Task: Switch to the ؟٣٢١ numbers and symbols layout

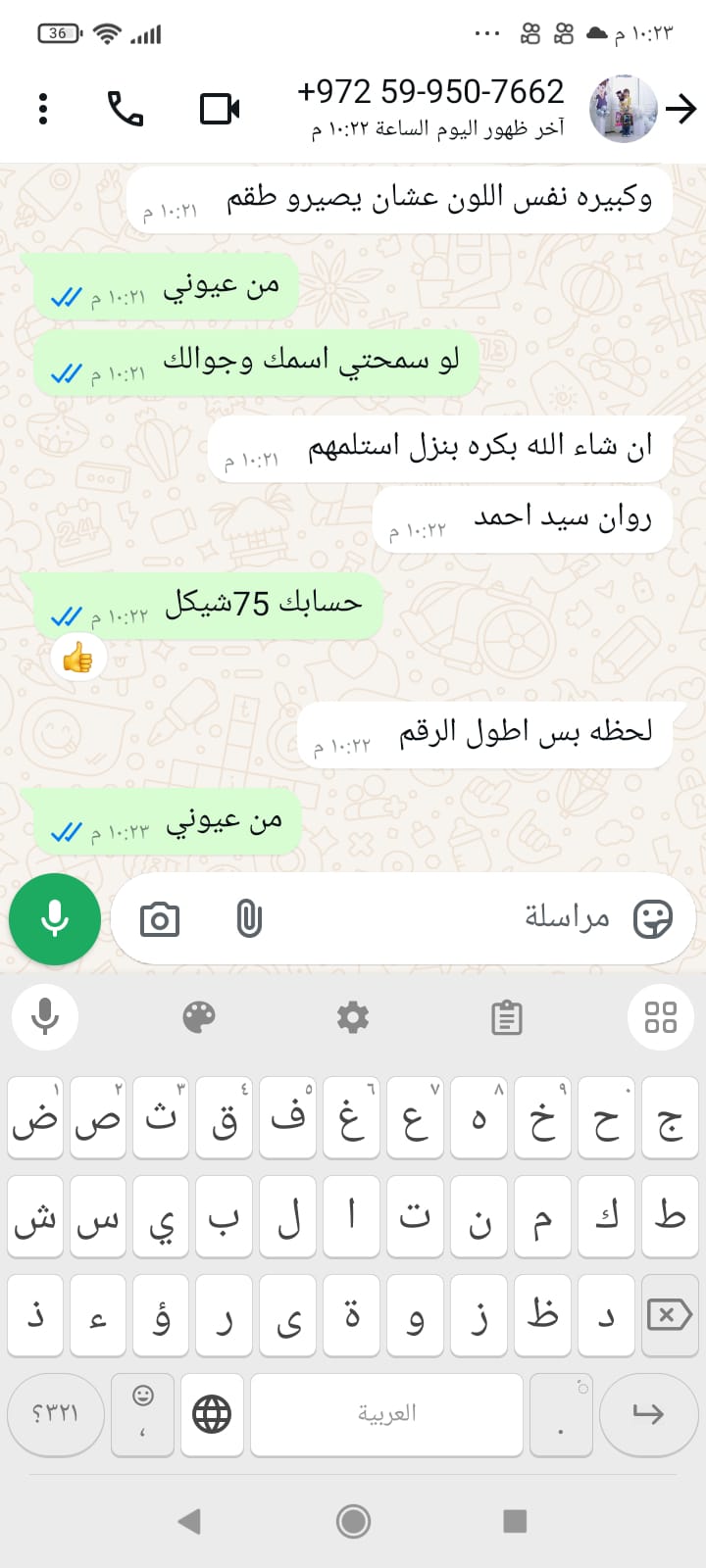Action: point(55,1413)
